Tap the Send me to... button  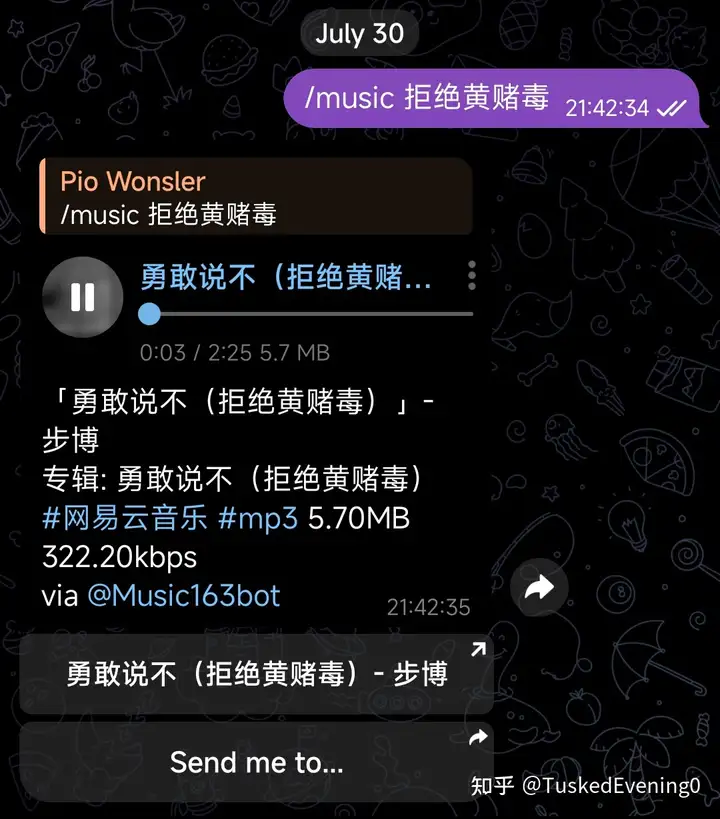coord(256,762)
